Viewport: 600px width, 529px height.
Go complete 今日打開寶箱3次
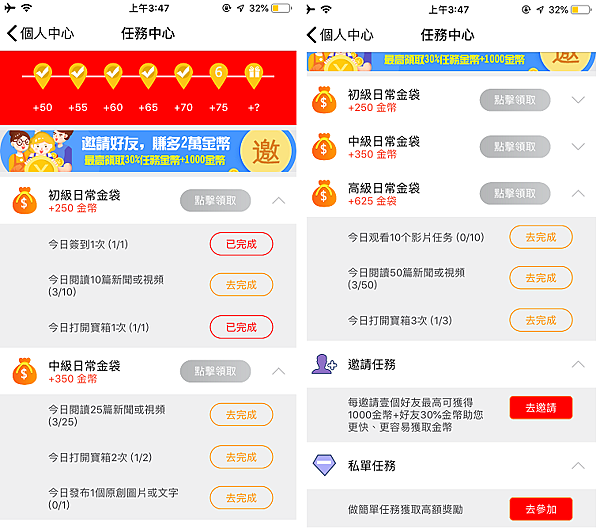(x=541, y=320)
